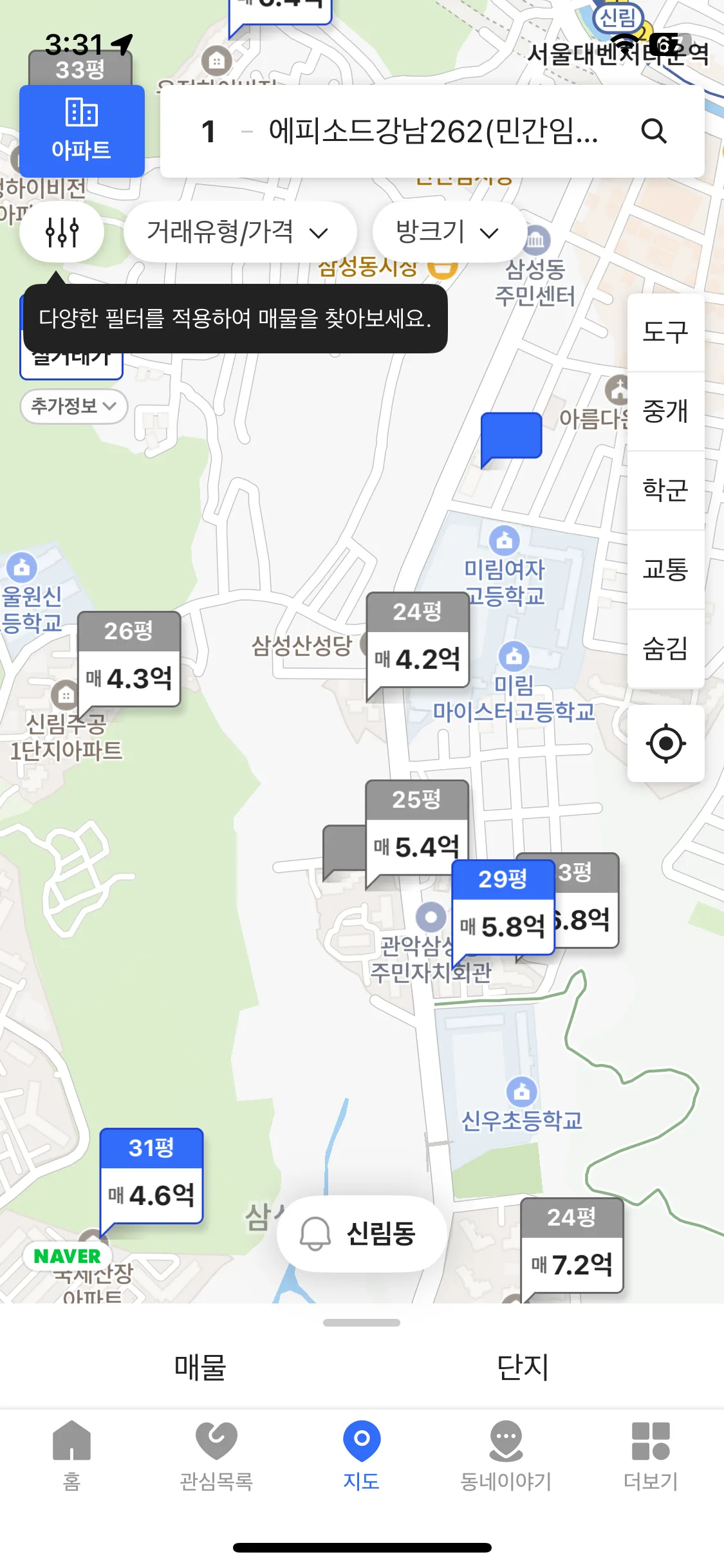Tap the bell icon on 신림동 button
The width and height of the screenshot is (724, 1568).
pos(315,1234)
